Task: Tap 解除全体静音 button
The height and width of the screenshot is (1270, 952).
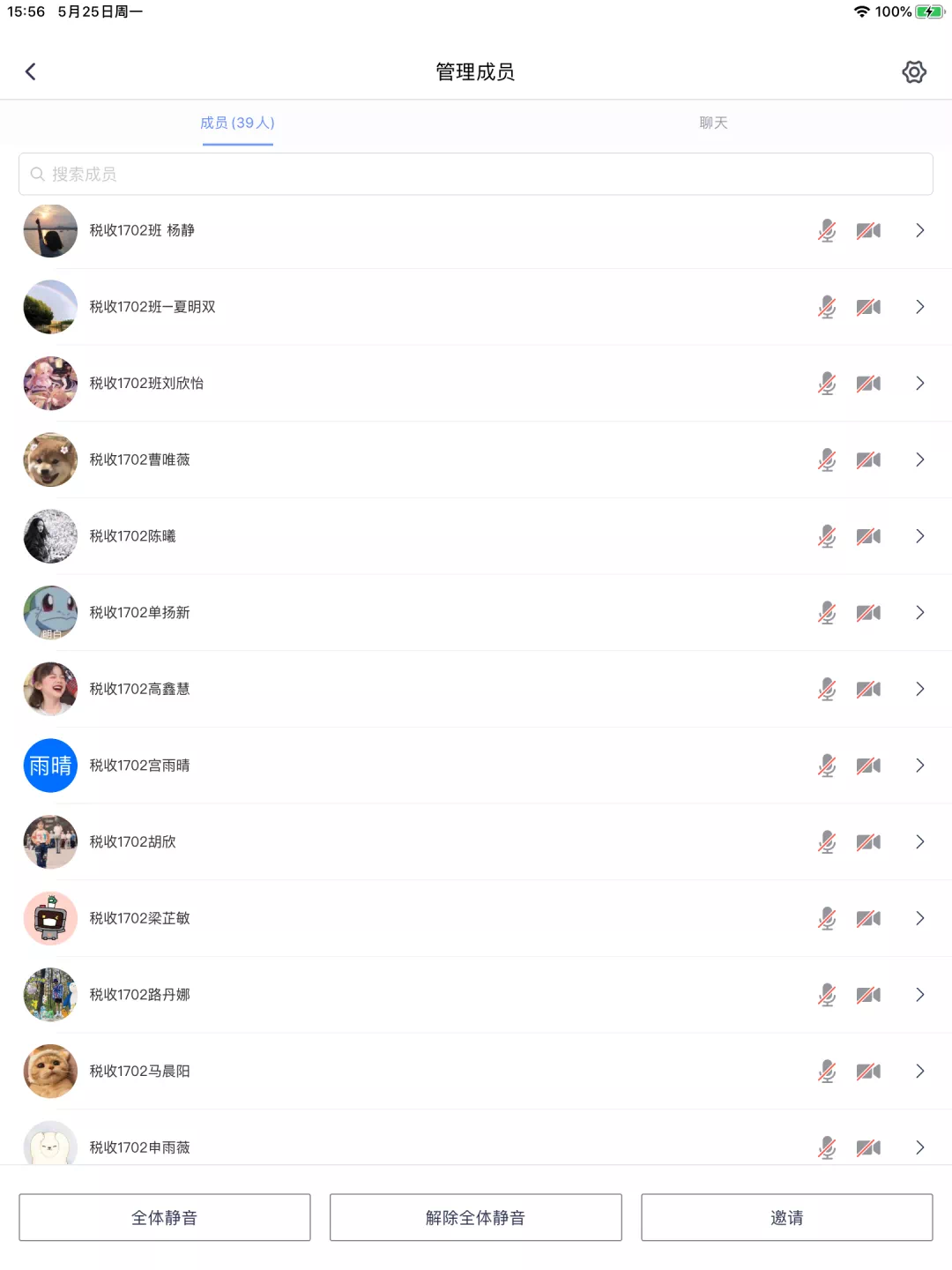Action: (476, 1217)
